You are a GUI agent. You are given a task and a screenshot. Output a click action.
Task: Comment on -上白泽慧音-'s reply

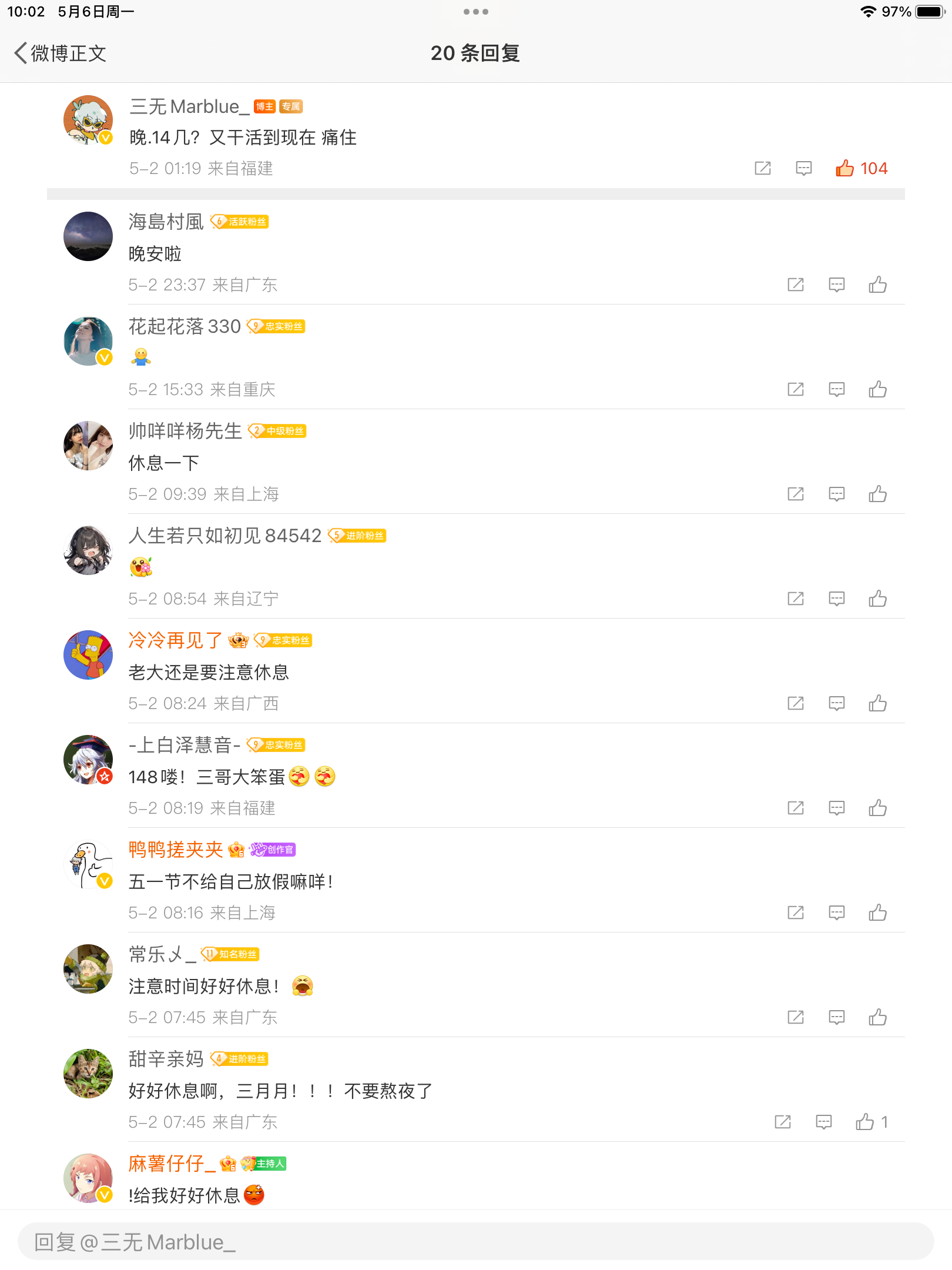(836, 808)
